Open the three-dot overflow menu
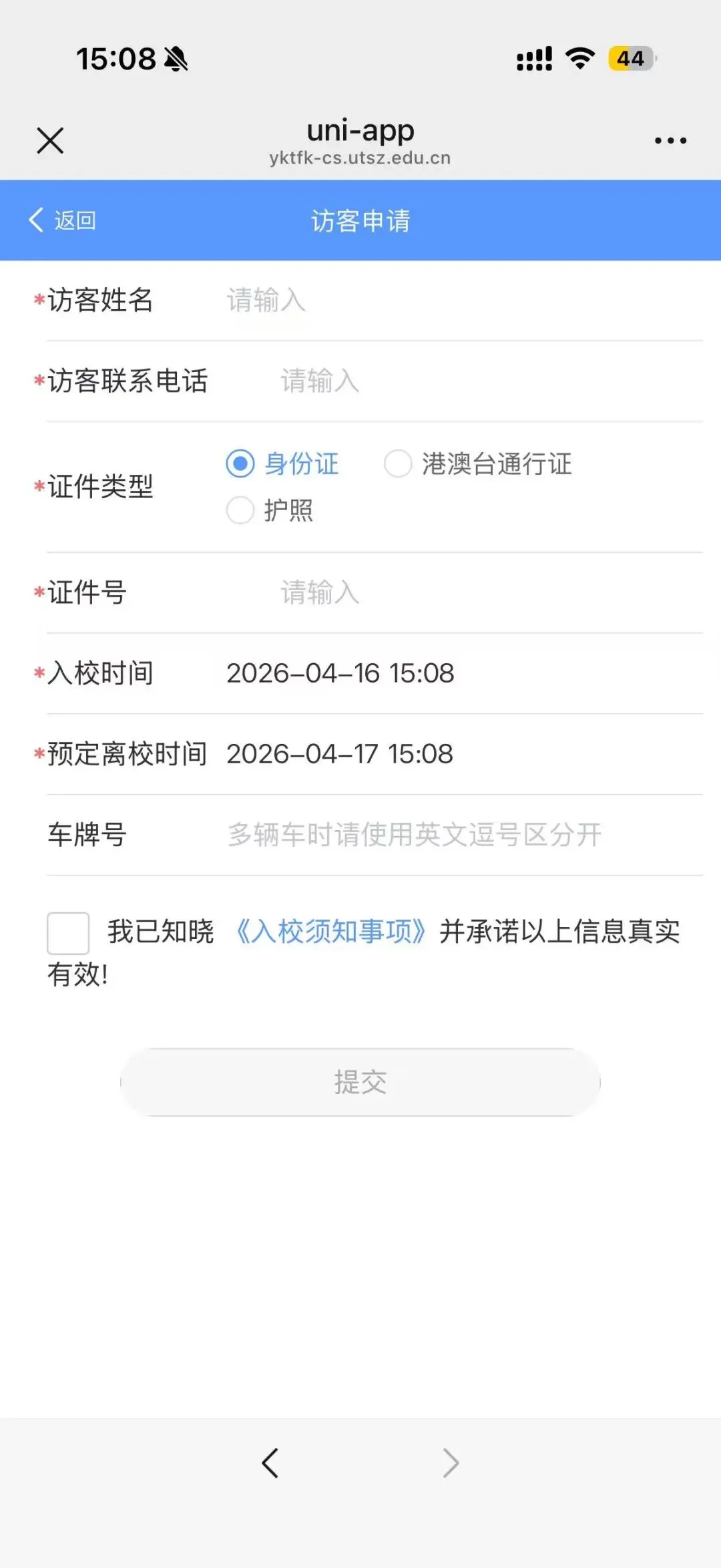The image size is (721, 1568). point(670,141)
